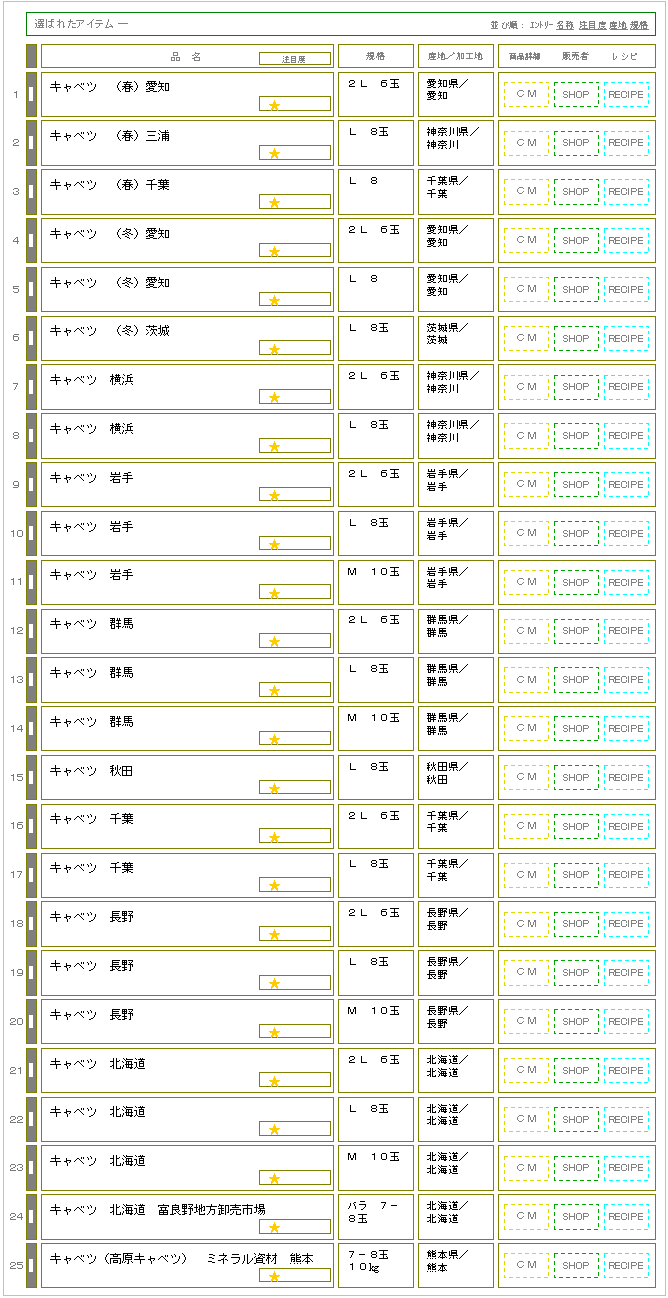
Task: View RECIPE for キャベツ 群馬 2L 6玉
Action: click(626, 631)
